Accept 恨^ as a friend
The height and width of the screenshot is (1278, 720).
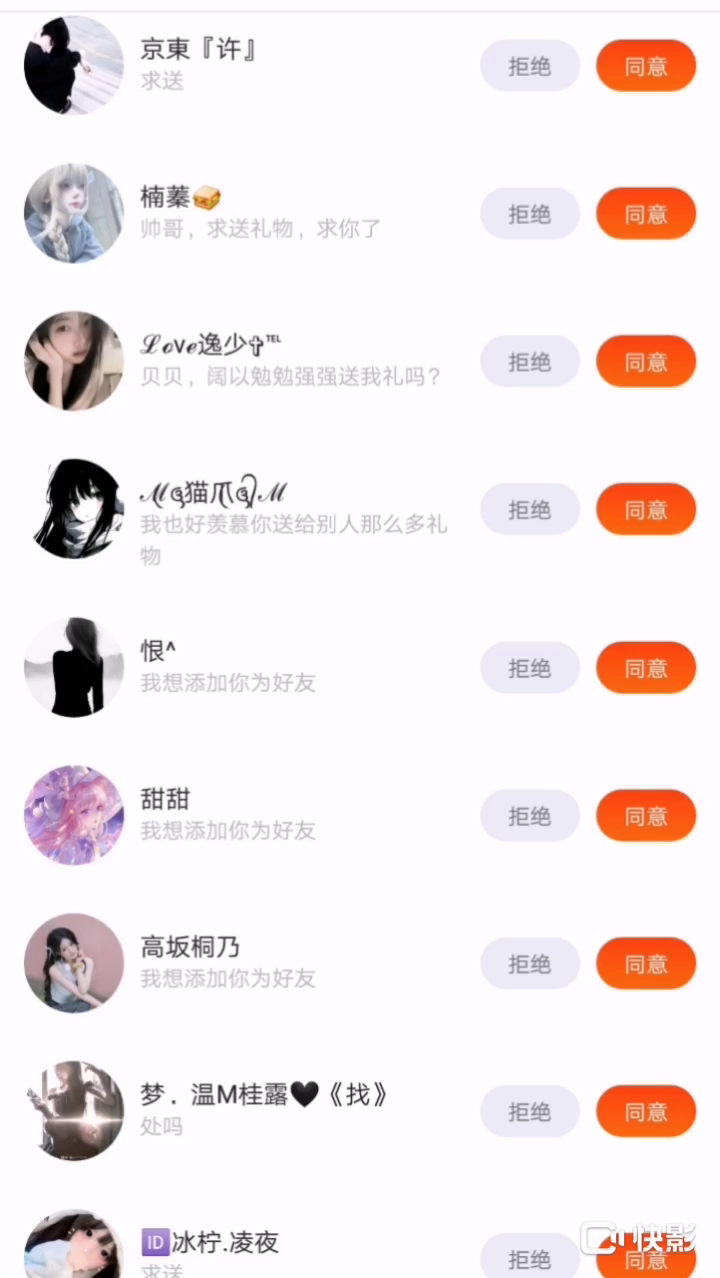tap(646, 668)
